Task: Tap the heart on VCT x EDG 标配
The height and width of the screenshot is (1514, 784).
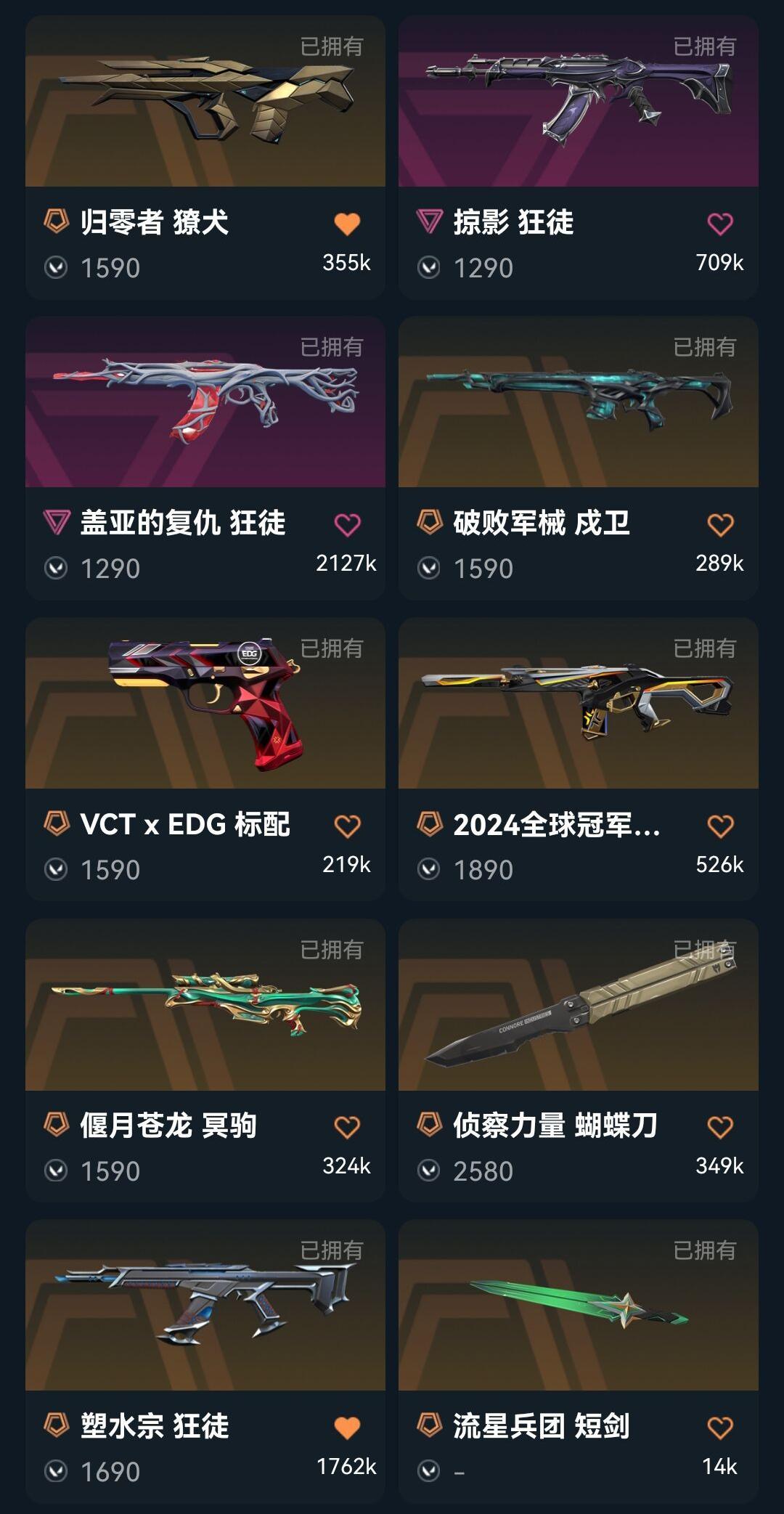Action: pos(347,826)
